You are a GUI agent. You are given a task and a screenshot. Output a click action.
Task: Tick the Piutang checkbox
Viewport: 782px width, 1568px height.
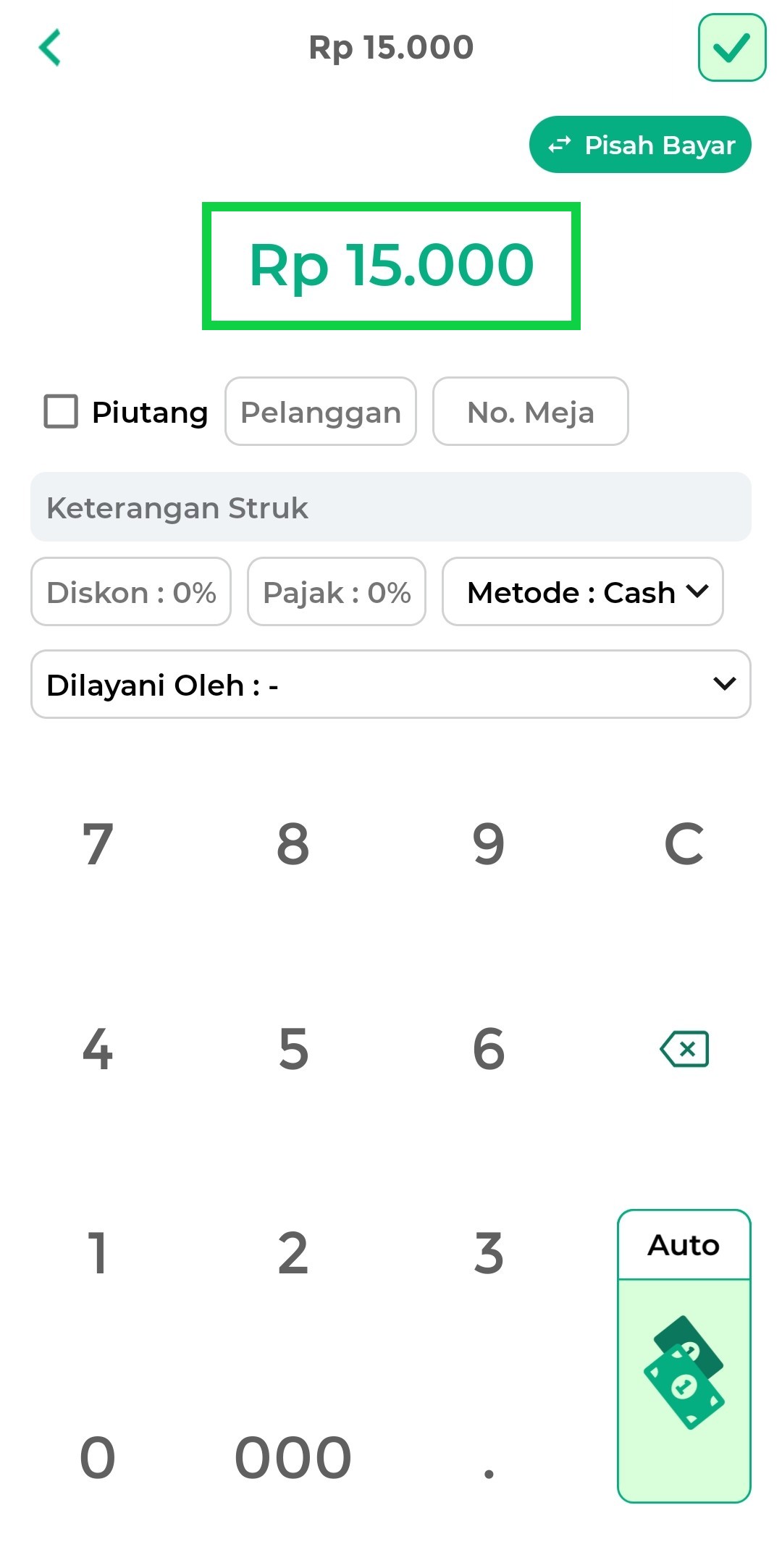pyautogui.click(x=62, y=411)
